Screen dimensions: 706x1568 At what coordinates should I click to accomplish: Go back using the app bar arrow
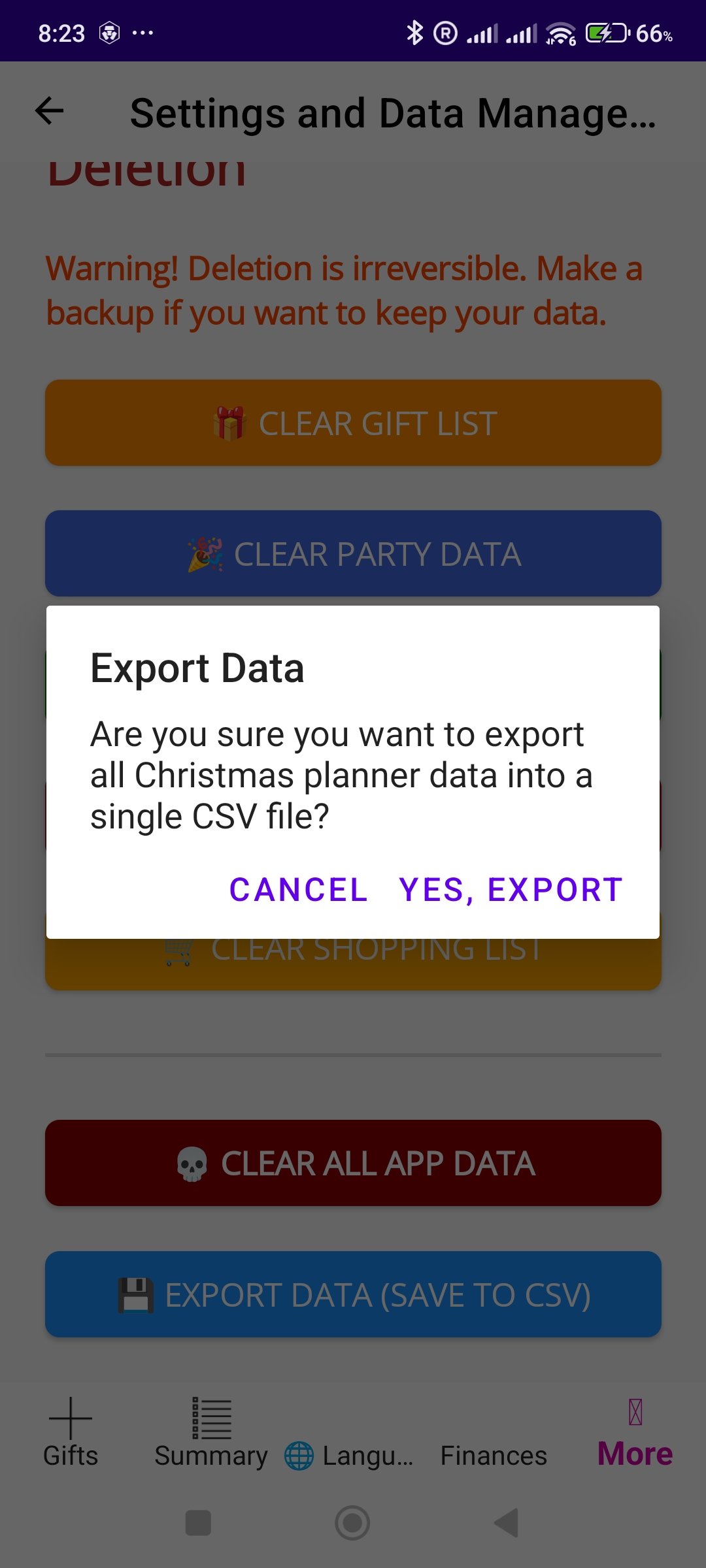(50, 111)
